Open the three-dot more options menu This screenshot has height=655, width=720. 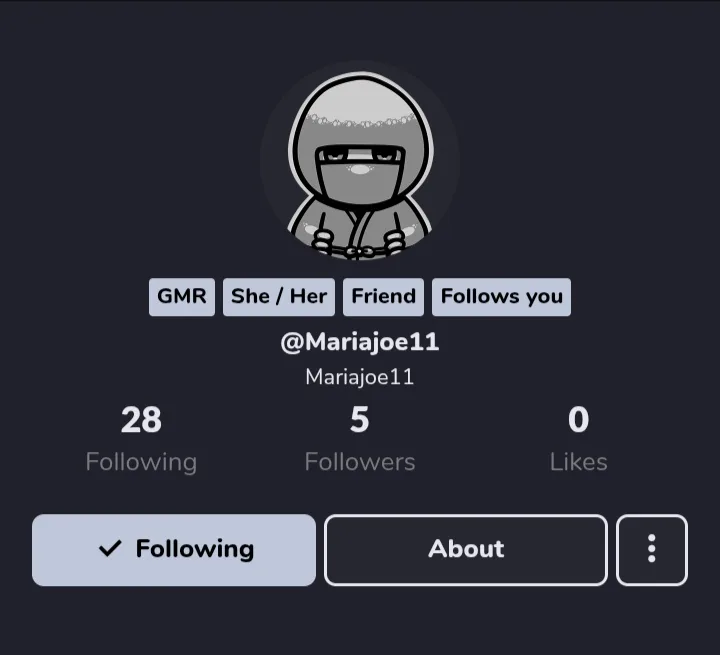click(x=651, y=549)
